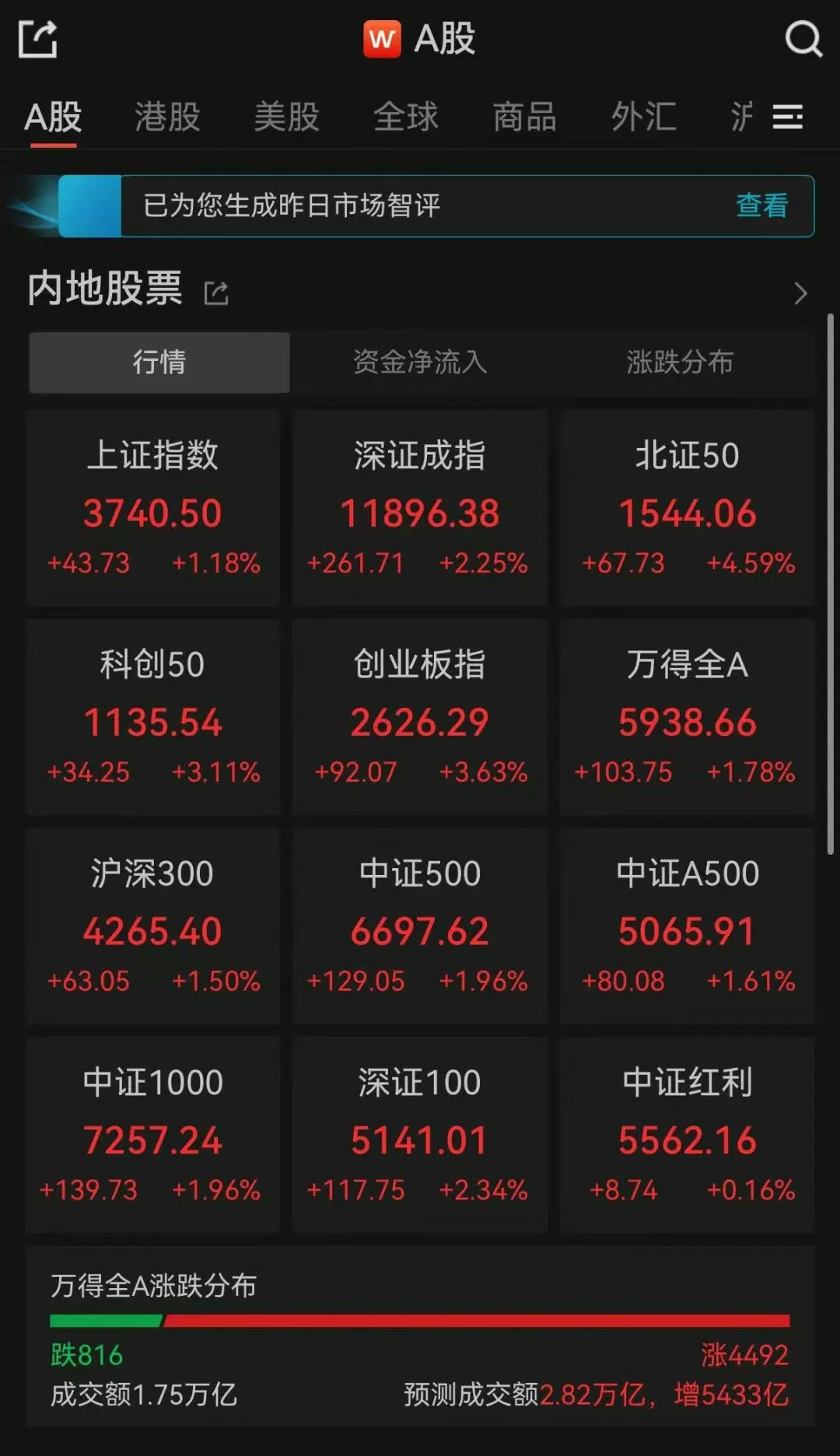Tap 查看 to view market commentary
840x1456 pixels.
761,205
